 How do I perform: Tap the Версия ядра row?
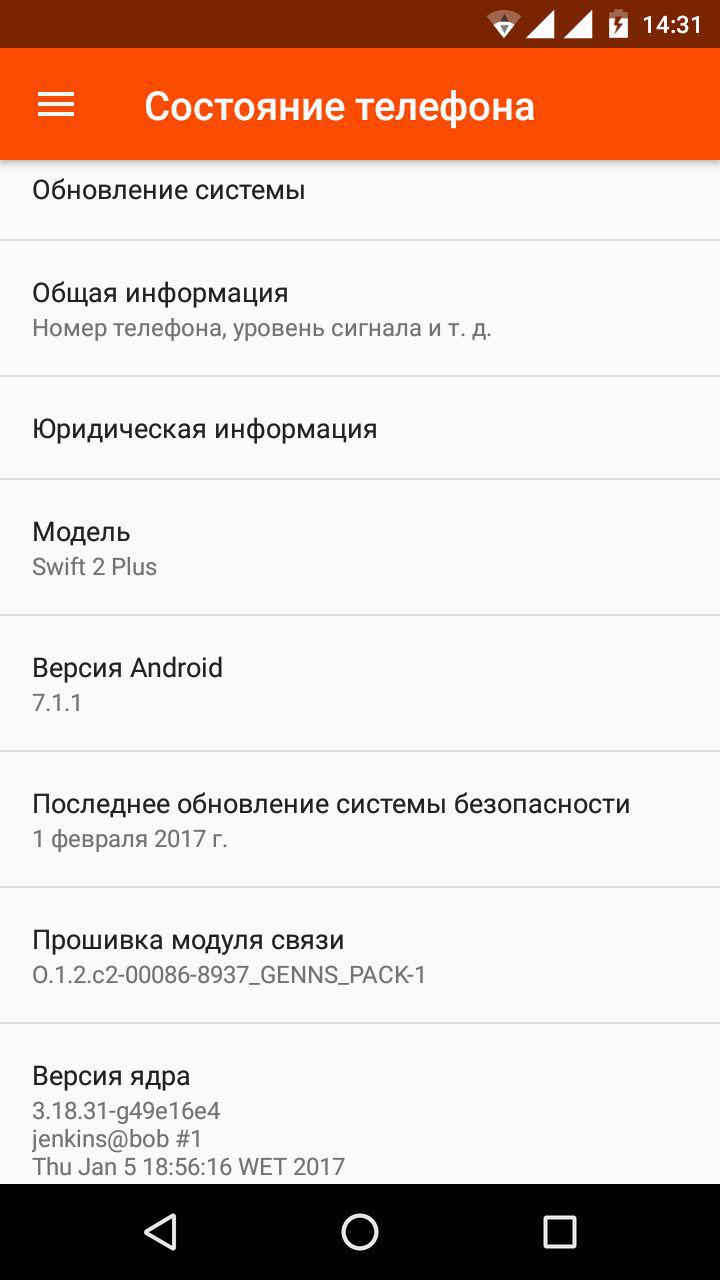tap(360, 1104)
